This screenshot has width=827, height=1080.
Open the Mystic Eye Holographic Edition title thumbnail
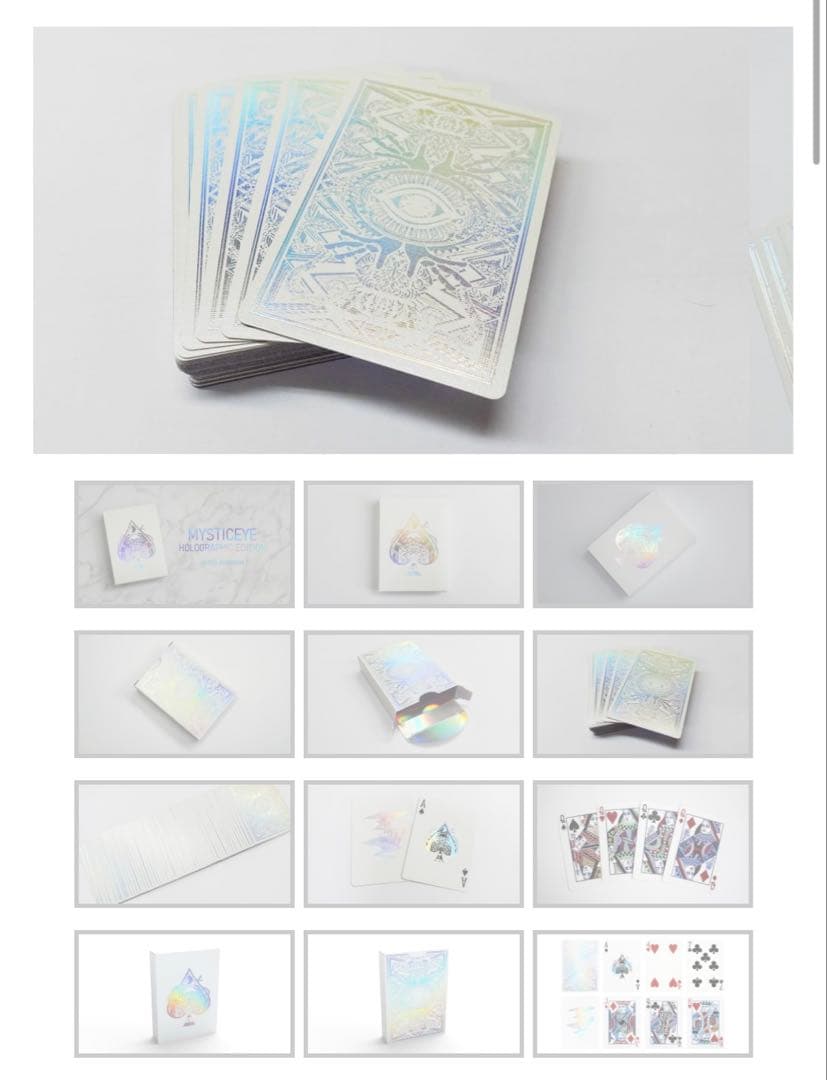click(x=184, y=544)
